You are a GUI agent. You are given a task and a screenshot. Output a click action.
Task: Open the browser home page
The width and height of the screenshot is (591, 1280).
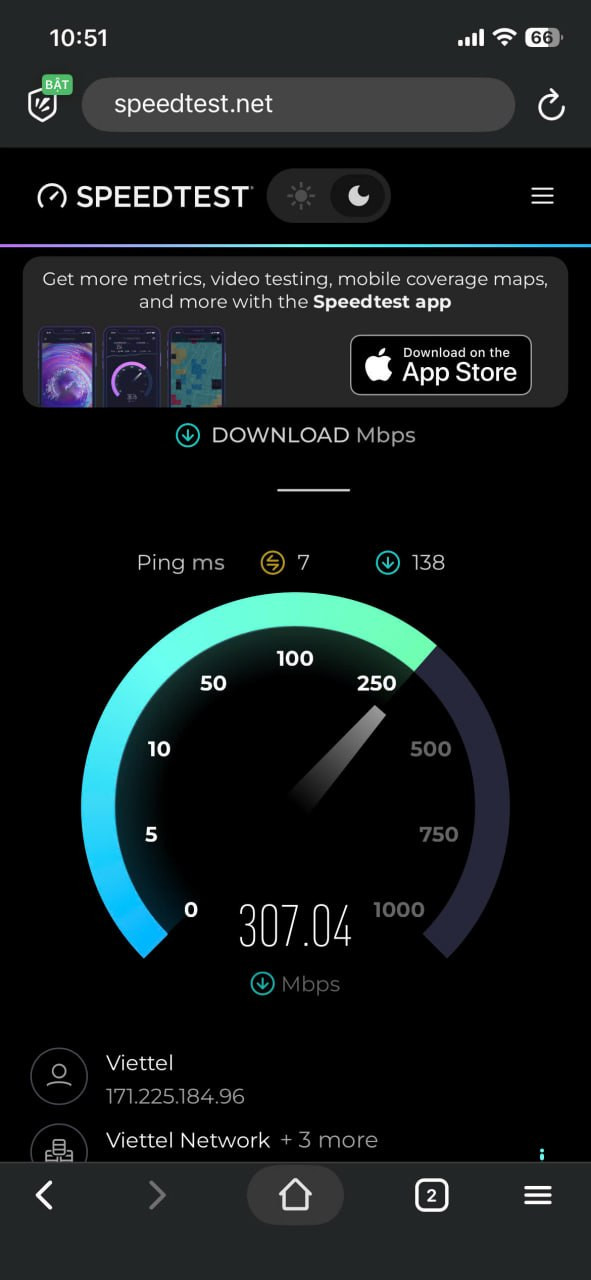click(295, 1195)
